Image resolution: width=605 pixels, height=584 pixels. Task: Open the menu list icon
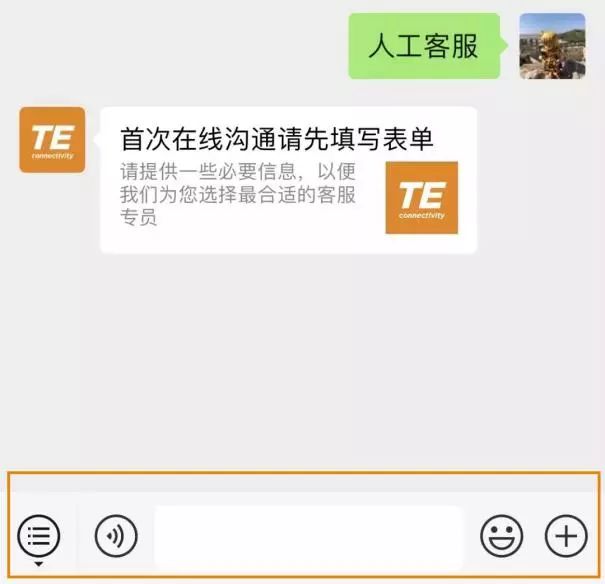(x=38, y=537)
